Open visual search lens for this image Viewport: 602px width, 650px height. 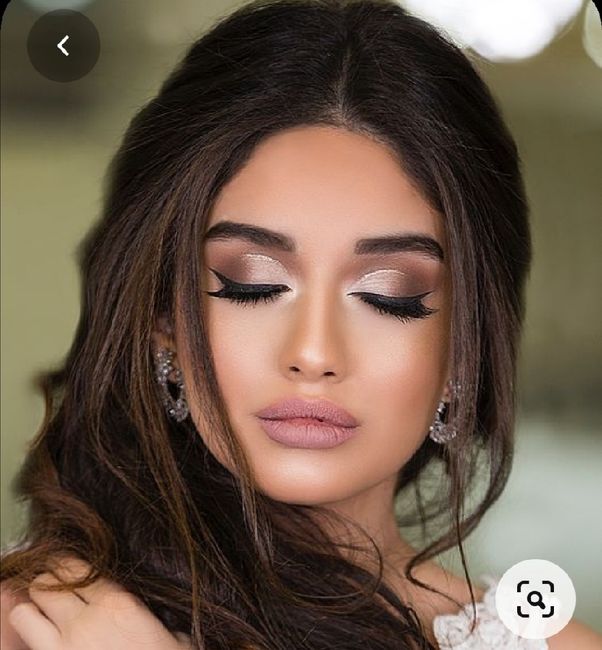535,599
